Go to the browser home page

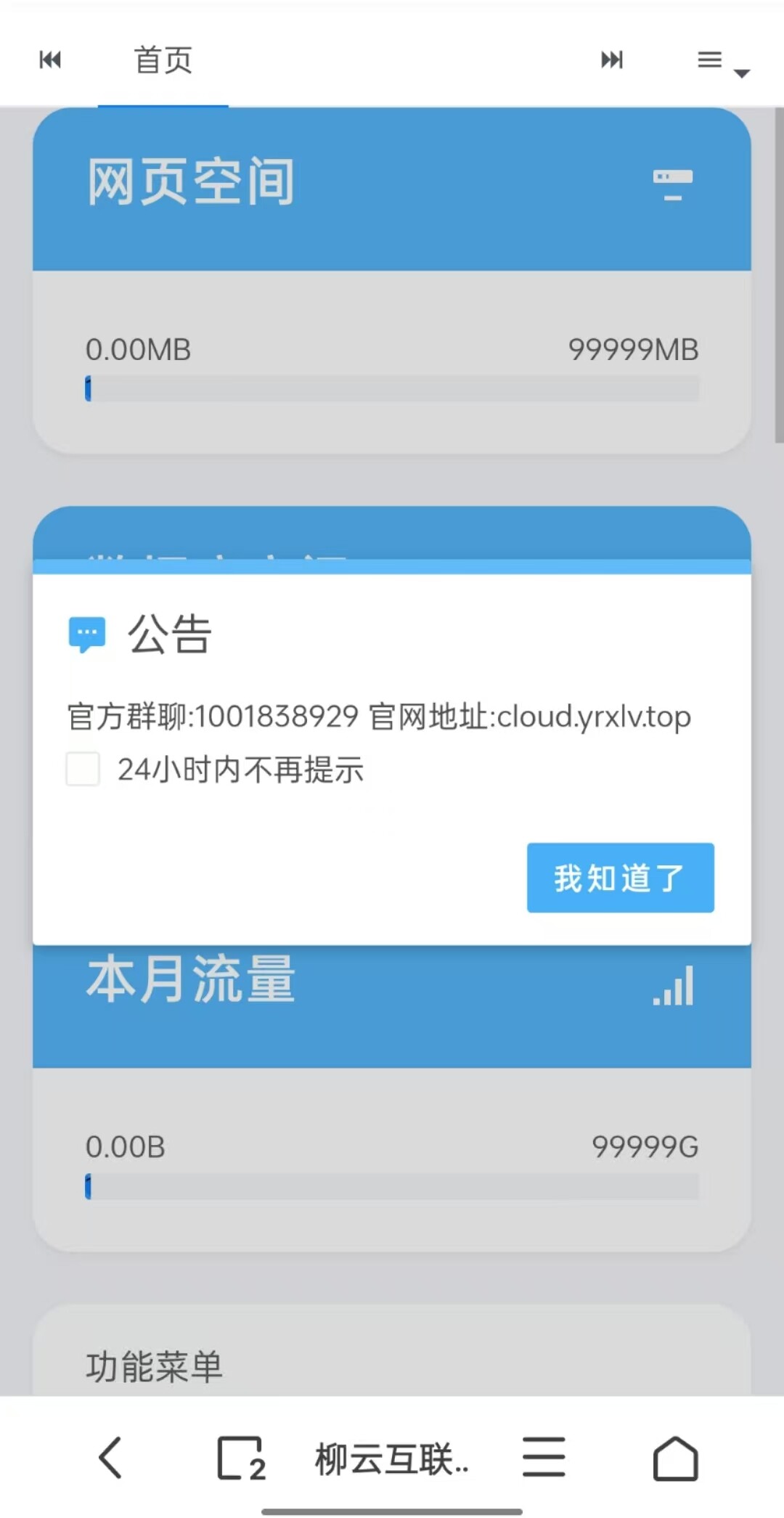tap(676, 1458)
